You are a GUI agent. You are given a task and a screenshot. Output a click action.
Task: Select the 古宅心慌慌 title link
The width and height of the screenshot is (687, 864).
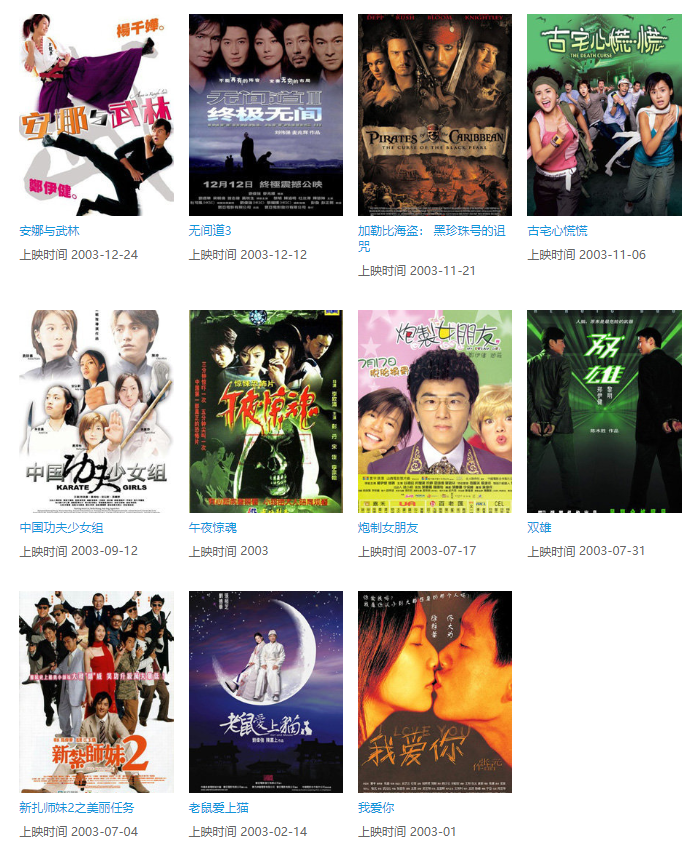[558, 231]
